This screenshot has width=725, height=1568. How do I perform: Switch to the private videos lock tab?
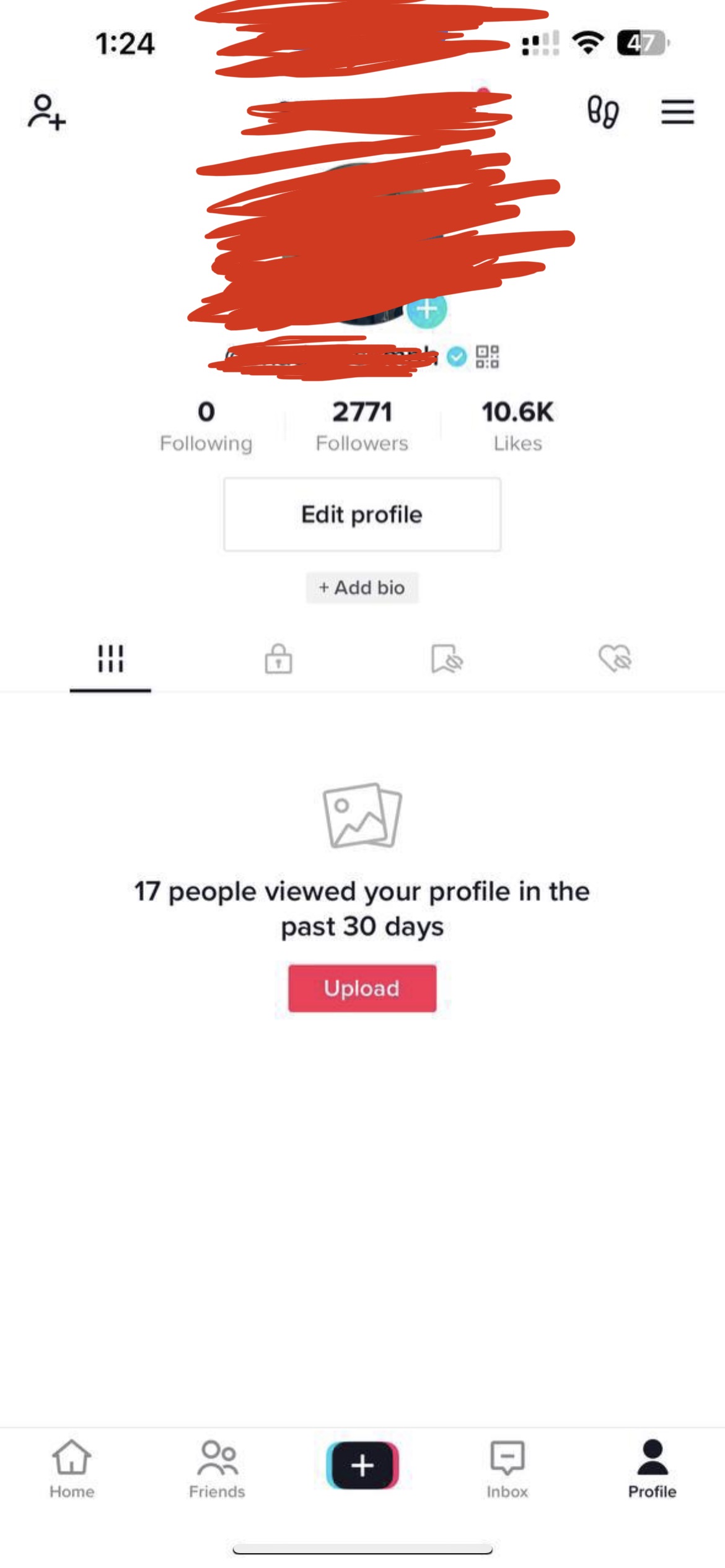tap(279, 658)
